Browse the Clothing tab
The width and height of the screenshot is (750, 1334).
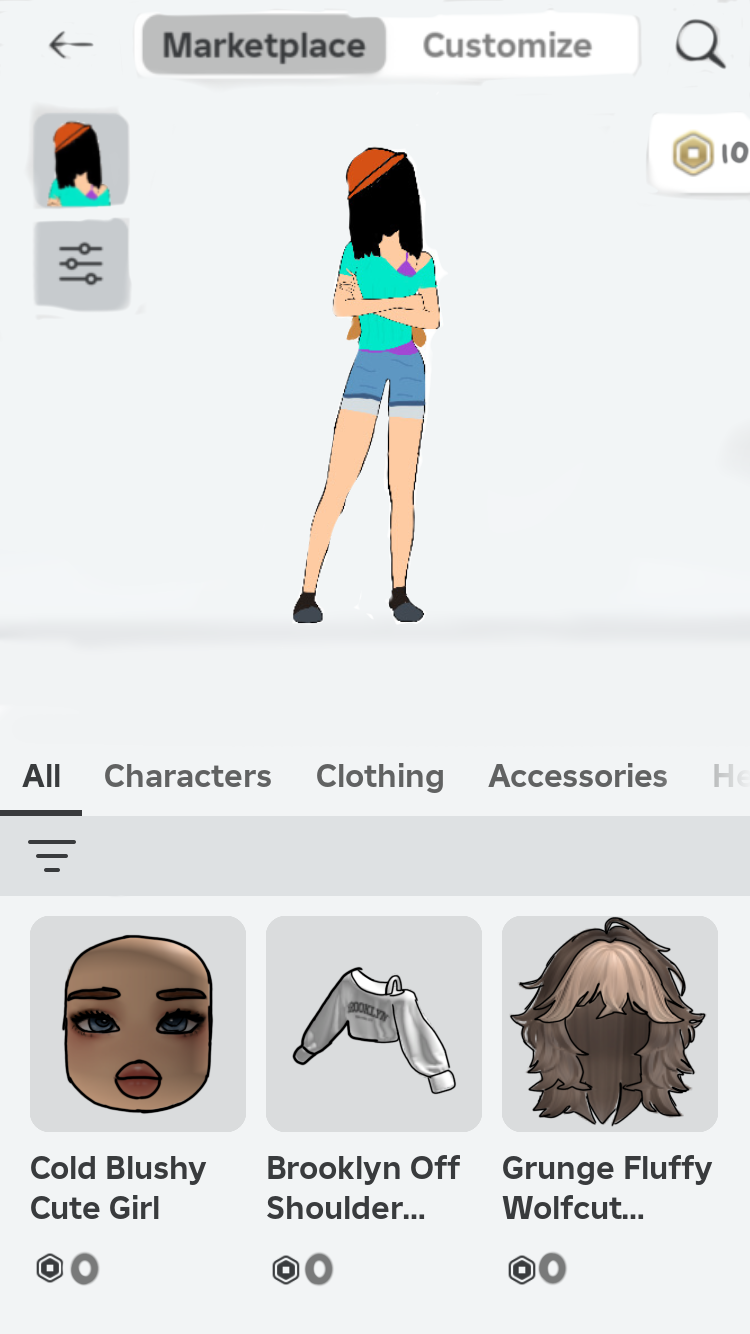(380, 776)
